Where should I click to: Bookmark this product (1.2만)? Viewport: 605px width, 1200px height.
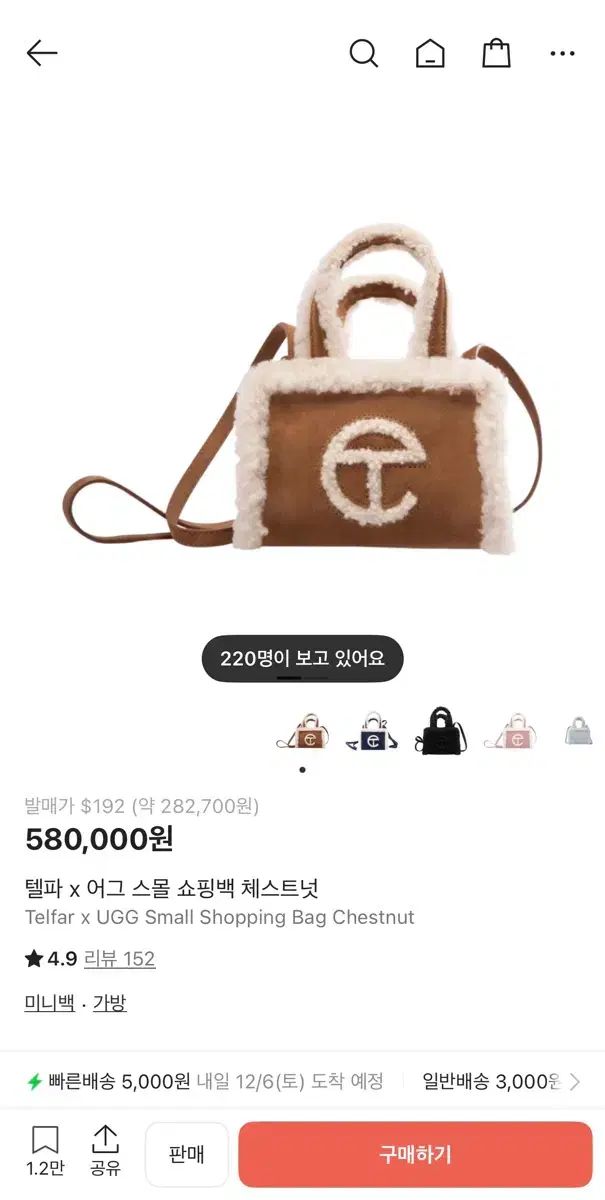tap(44, 1153)
